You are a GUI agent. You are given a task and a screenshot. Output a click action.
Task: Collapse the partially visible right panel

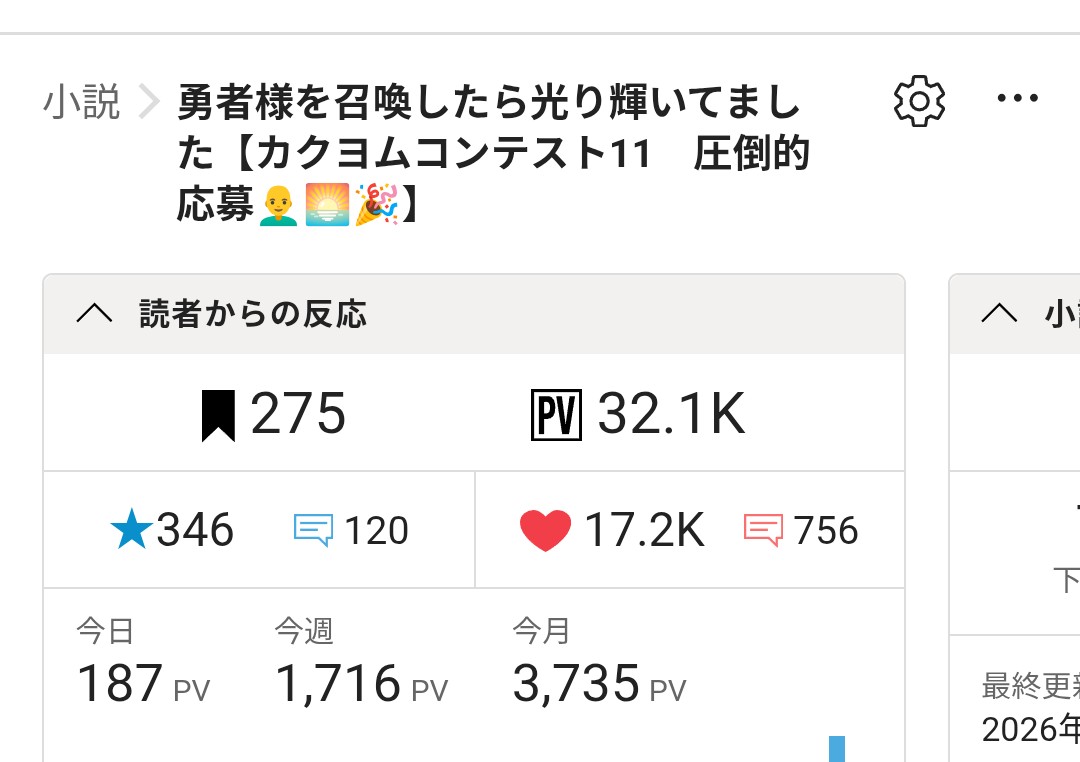coord(999,314)
